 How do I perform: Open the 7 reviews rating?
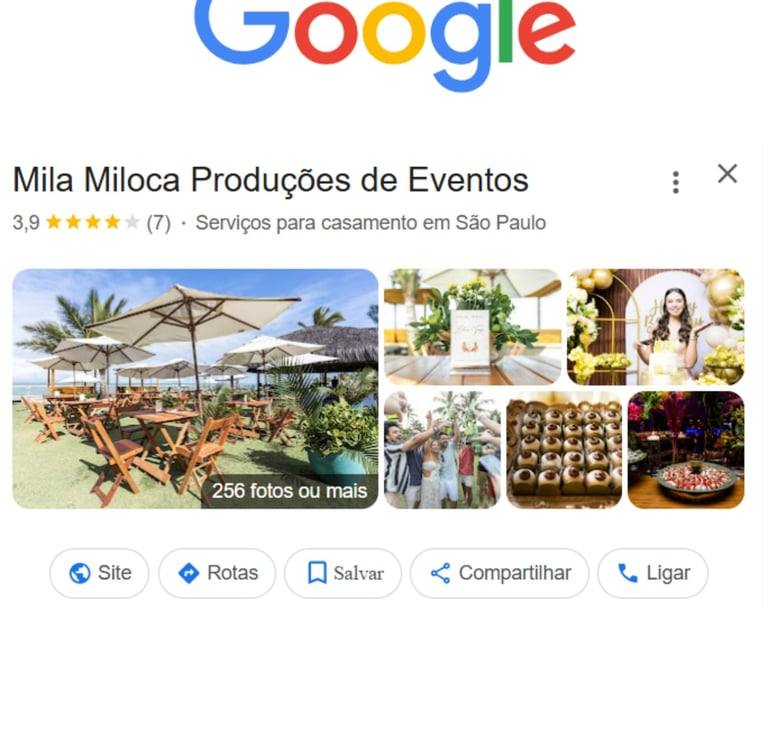(x=158, y=223)
